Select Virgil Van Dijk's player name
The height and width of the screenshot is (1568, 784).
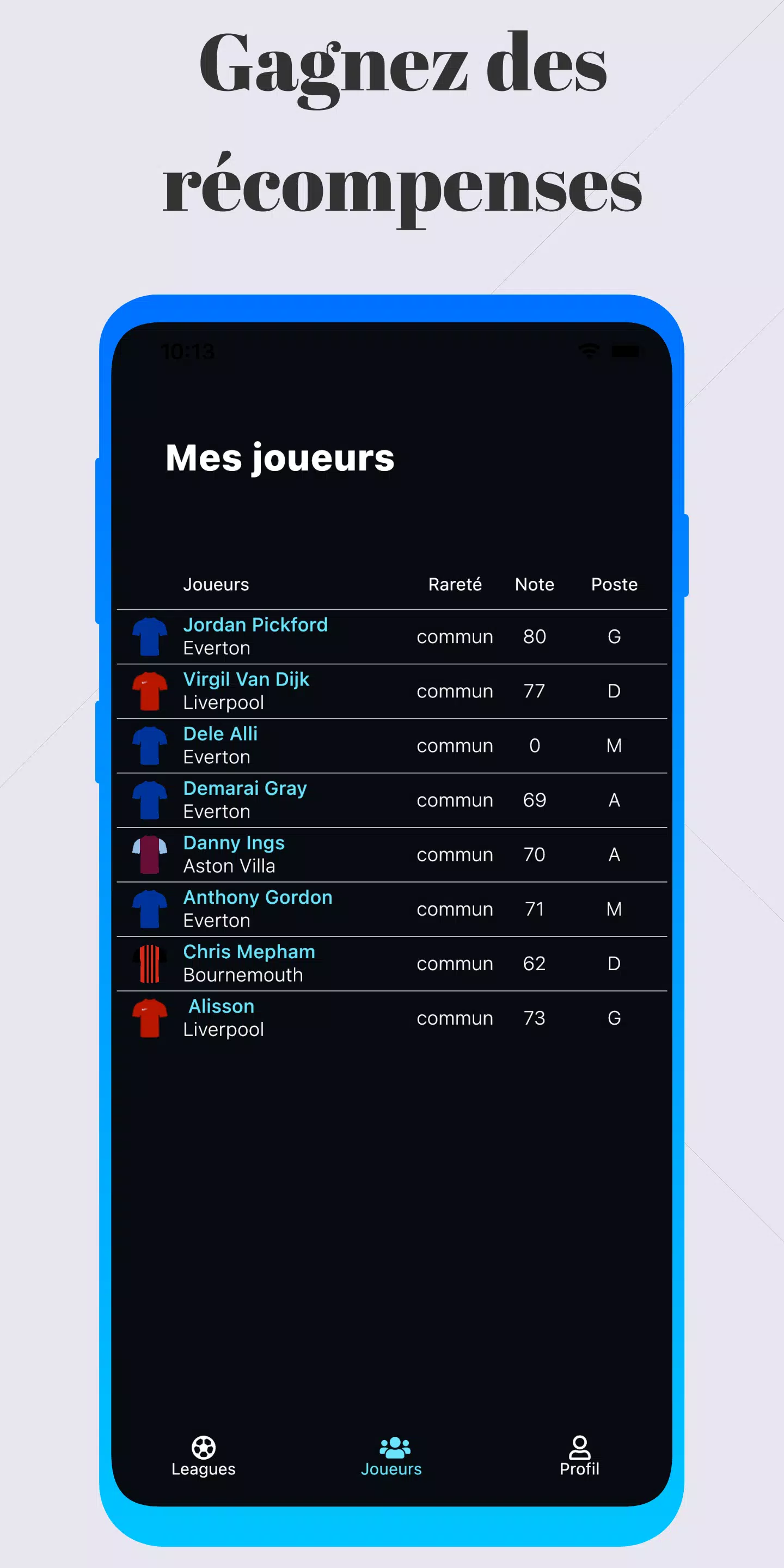coord(246,679)
